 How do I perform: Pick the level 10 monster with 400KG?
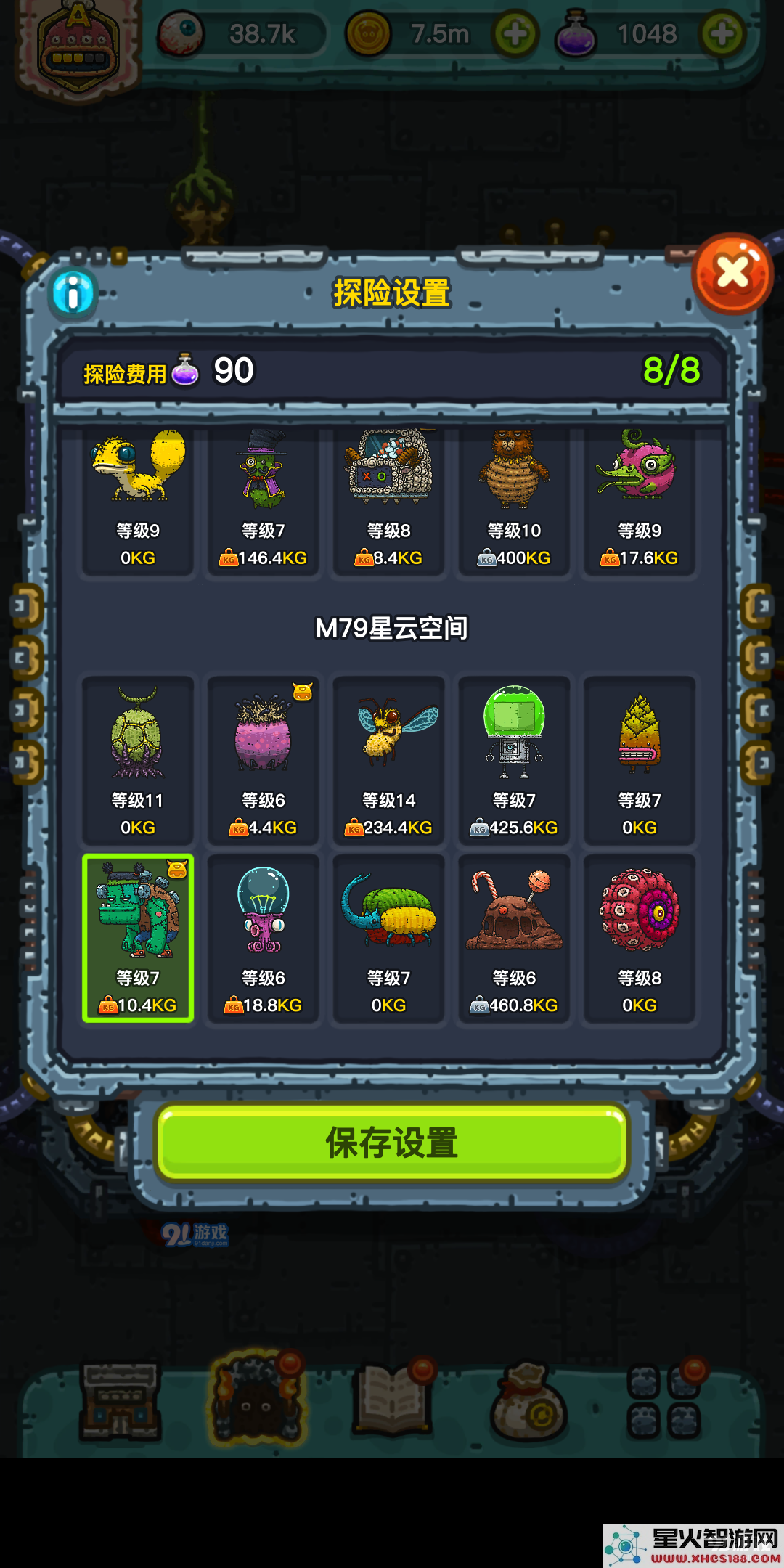click(514, 501)
